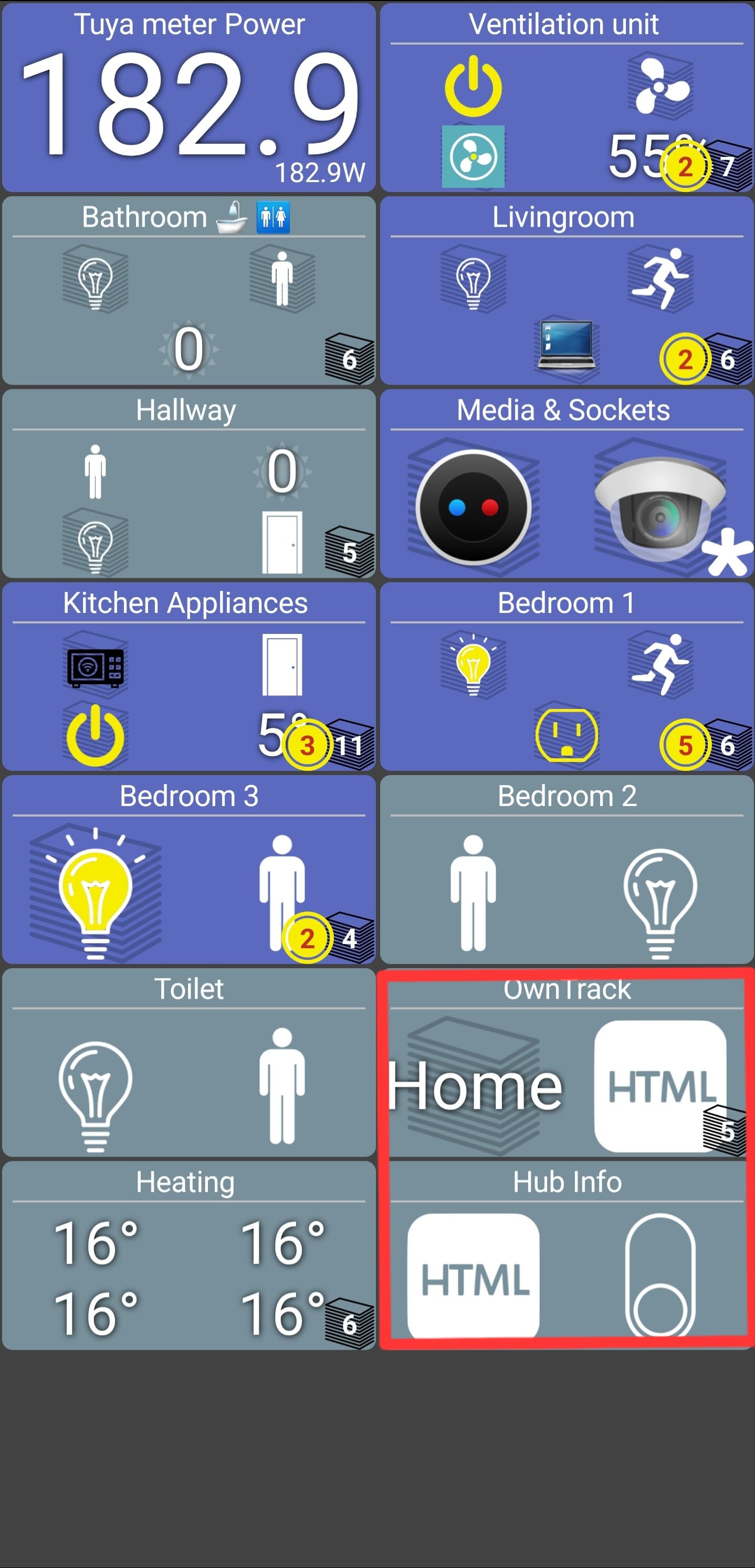Screen dimensions: 755x1568
Task: Open the HTML icon in OwnTrack
Action: 660,1086
